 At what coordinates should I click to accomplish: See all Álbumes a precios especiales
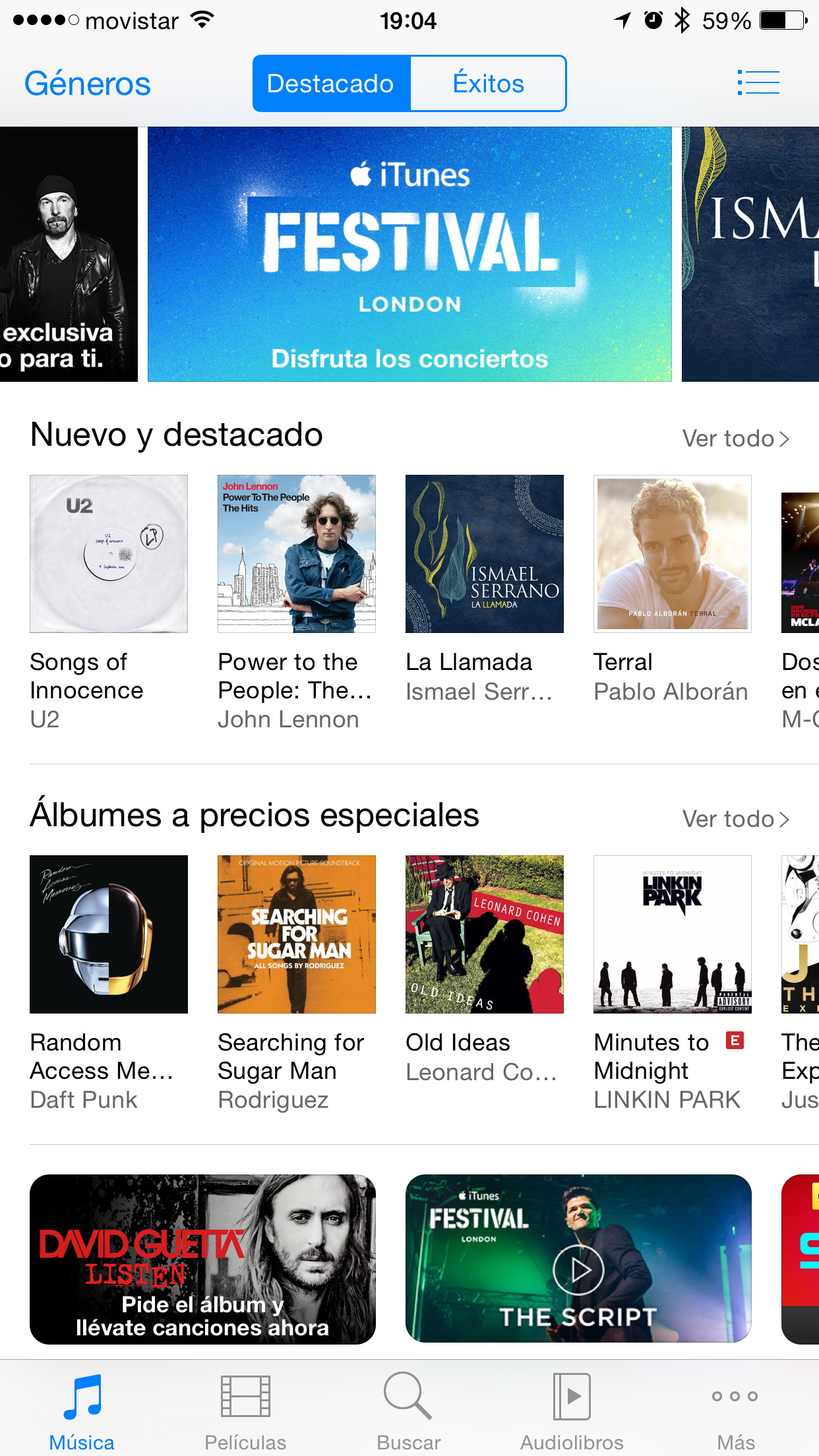pyautogui.click(x=735, y=819)
